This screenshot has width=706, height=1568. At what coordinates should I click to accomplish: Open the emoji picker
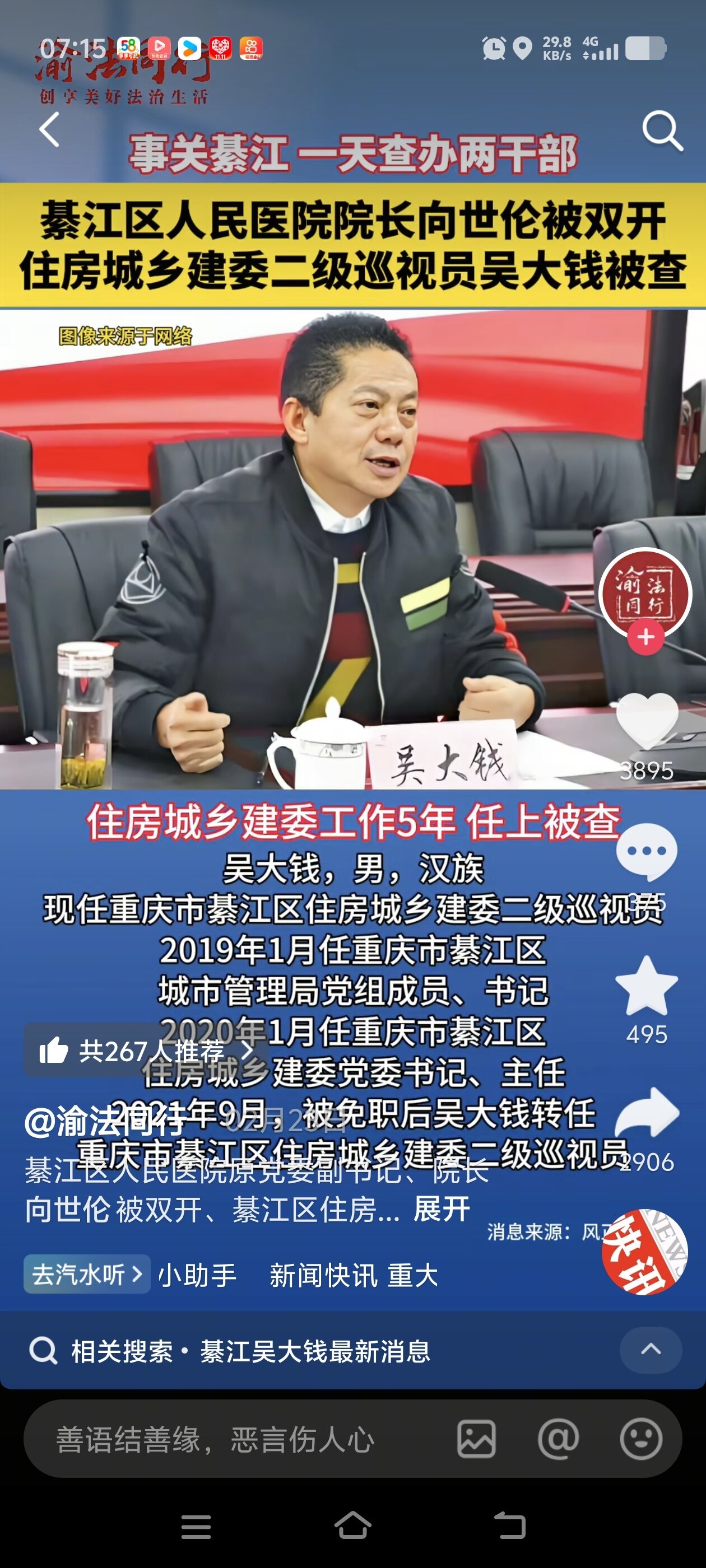[641, 1439]
